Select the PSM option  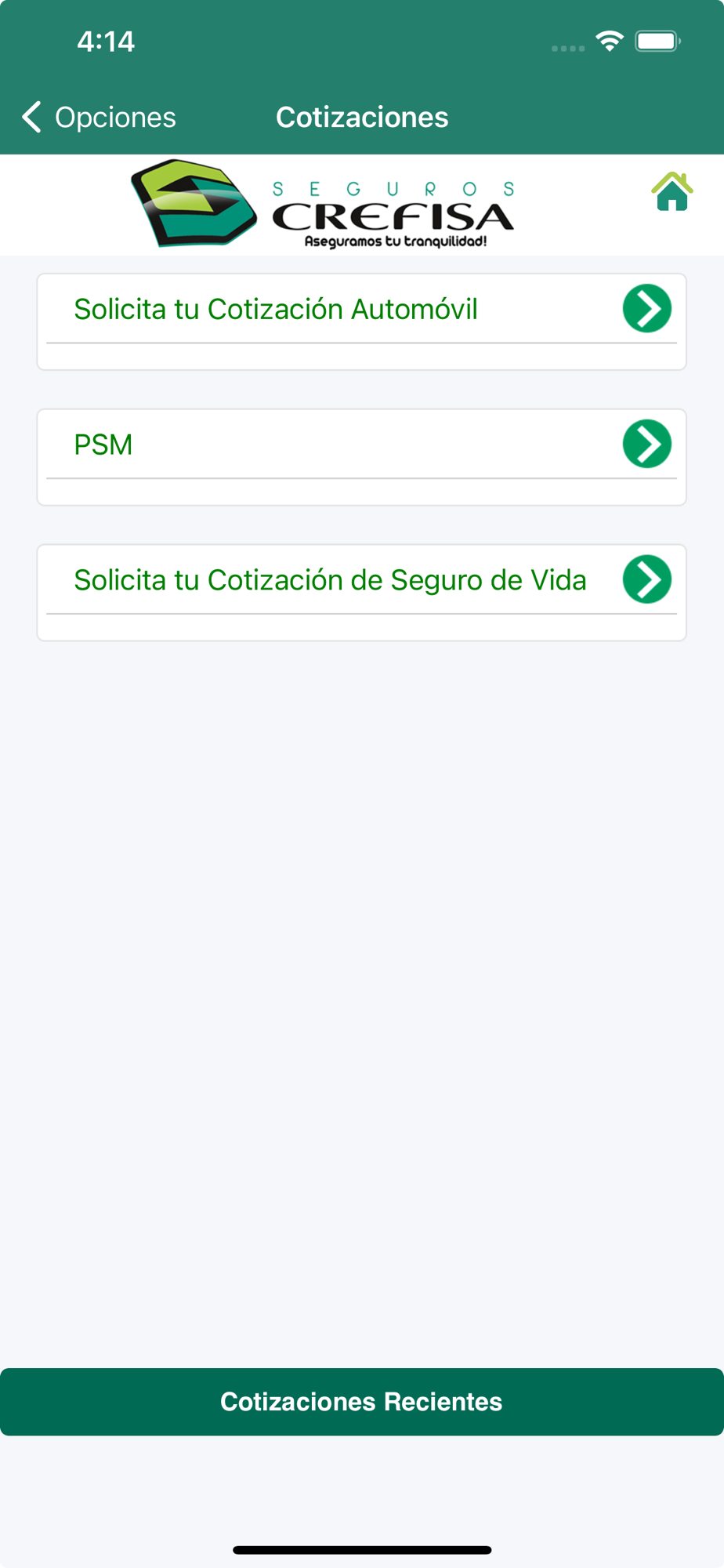(361, 445)
